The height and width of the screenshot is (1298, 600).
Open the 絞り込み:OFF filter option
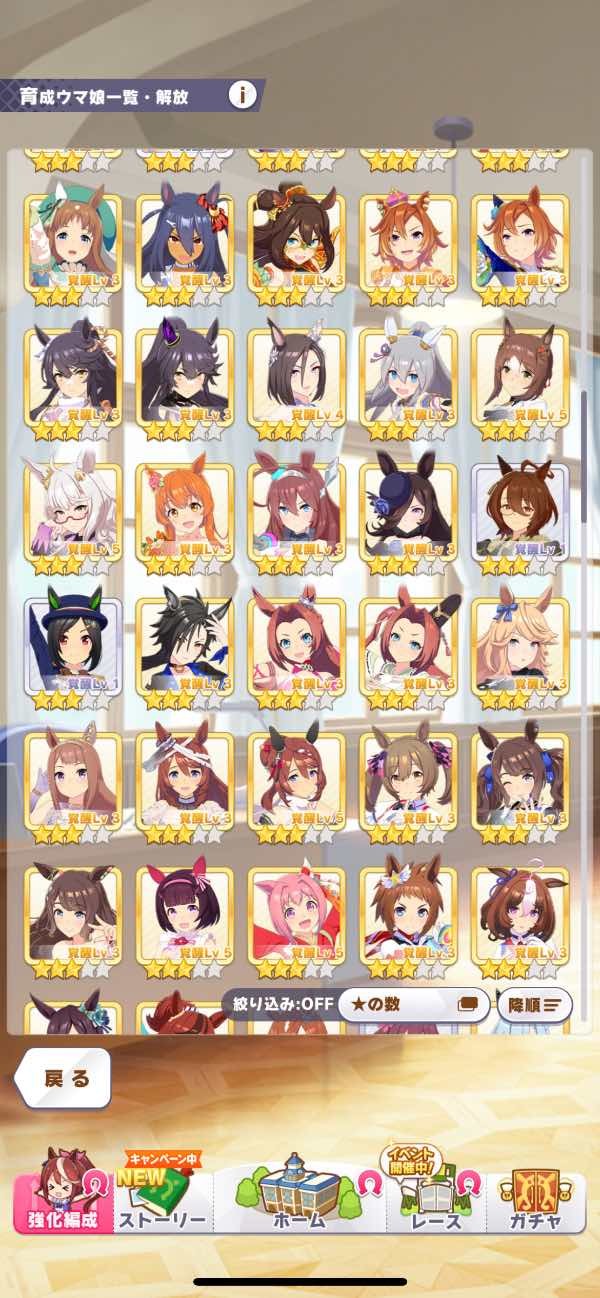(x=278, y=1003)
